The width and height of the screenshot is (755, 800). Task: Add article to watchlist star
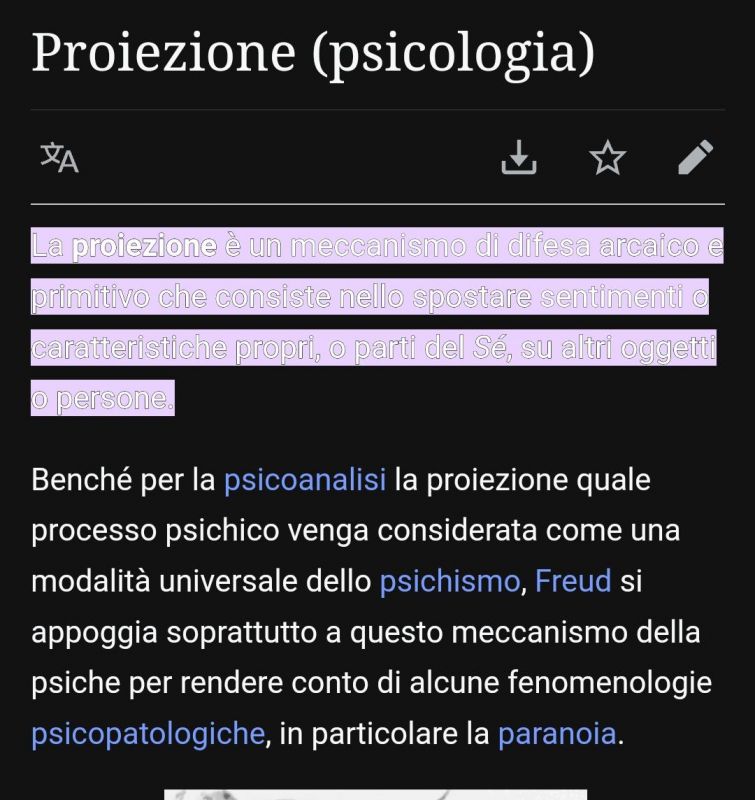pos(607,157)
